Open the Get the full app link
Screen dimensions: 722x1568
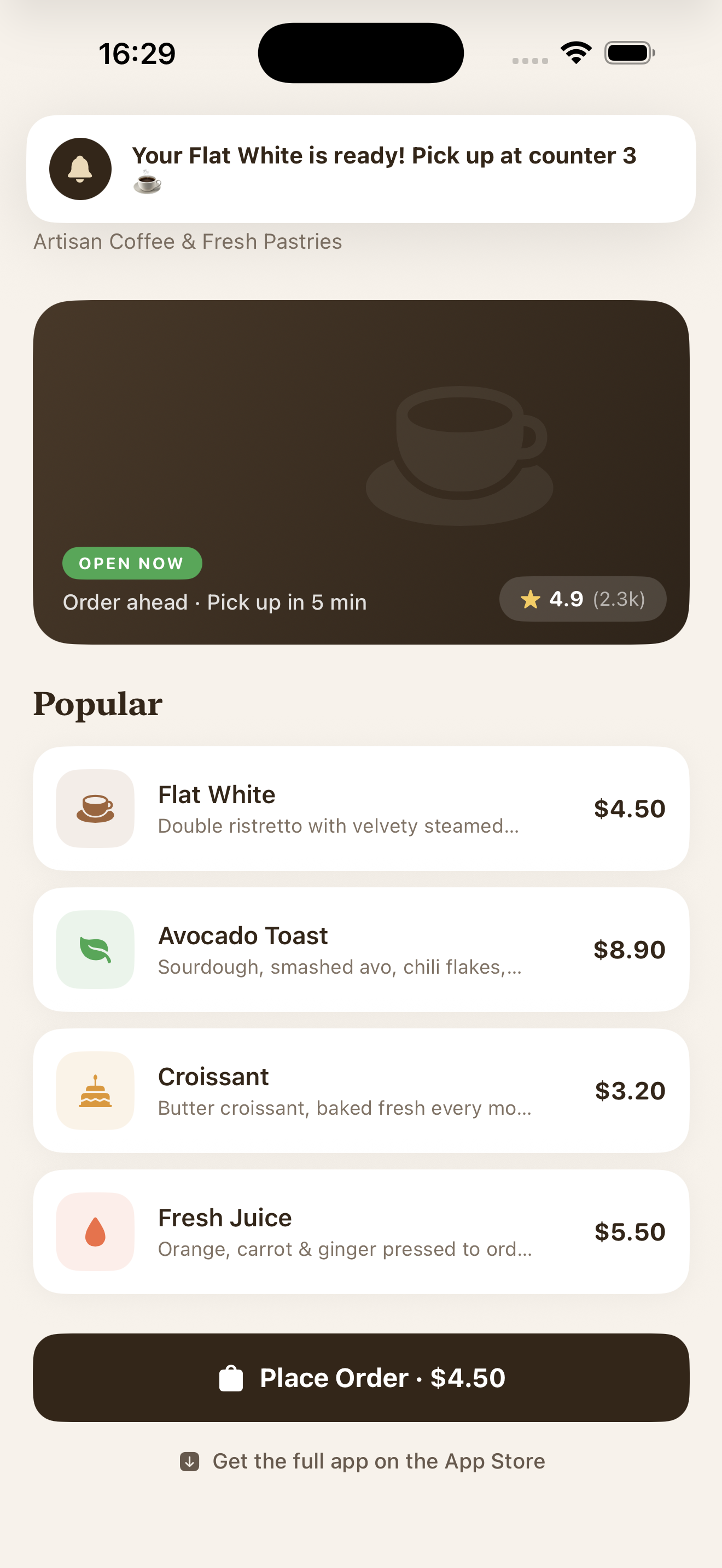[363, 1461]
